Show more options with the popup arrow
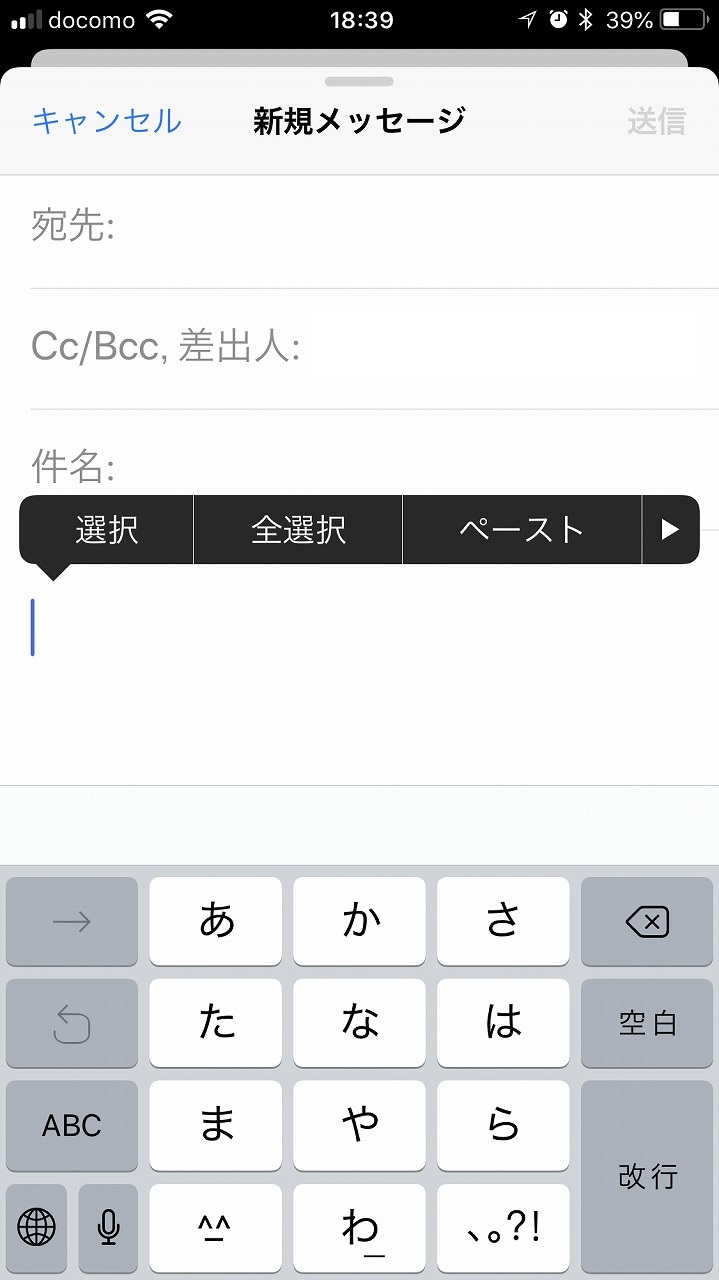The image size is (719, 1280). 670,530
